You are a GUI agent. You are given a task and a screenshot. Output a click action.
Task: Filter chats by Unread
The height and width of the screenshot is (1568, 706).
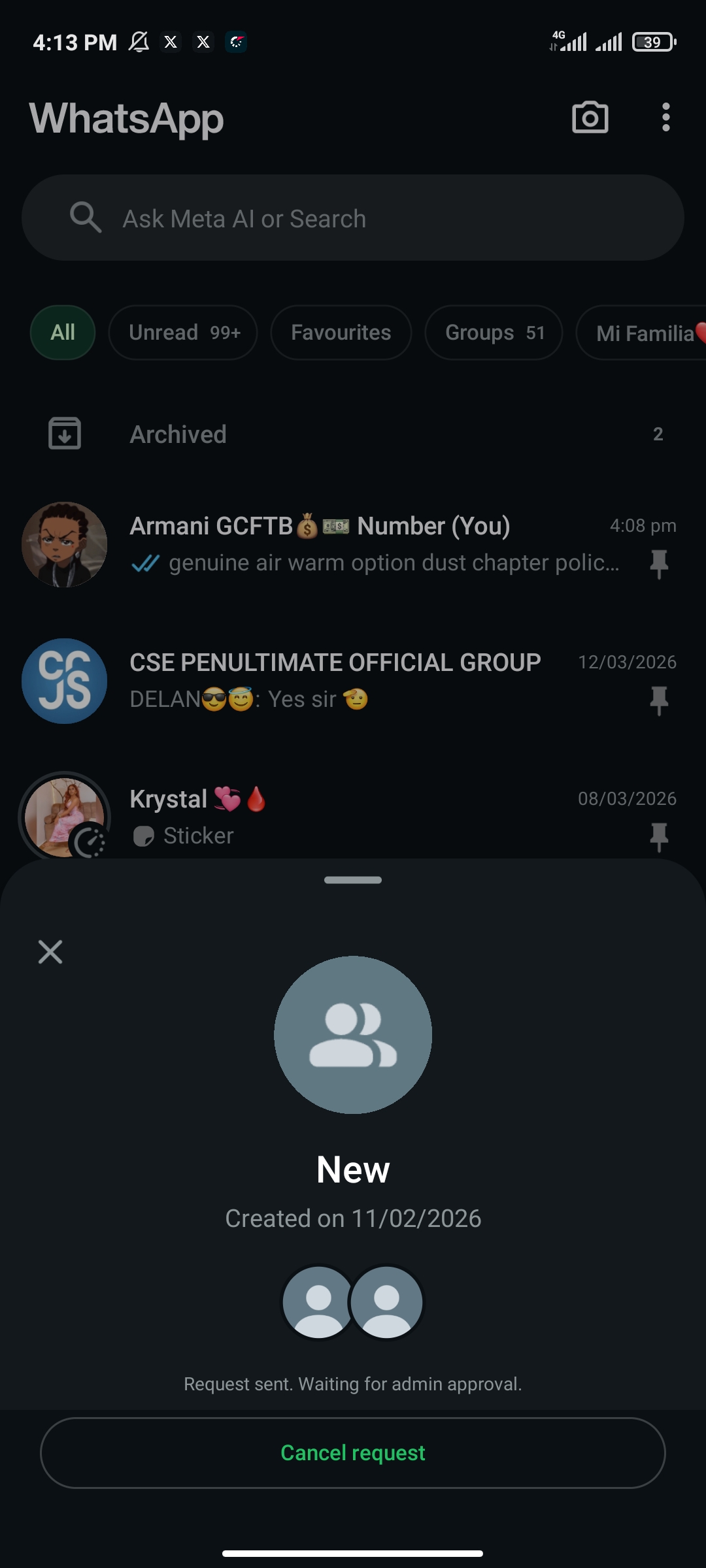click(x=183, y=333)
